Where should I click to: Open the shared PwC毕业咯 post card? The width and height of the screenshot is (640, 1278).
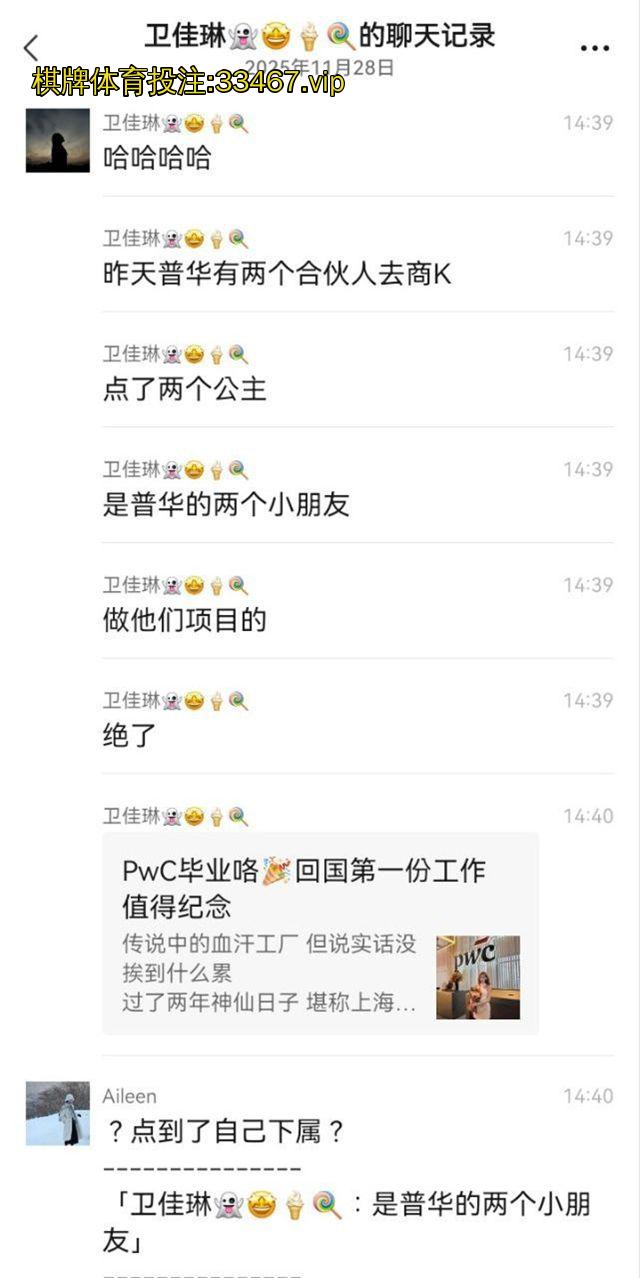coord(320,933)
